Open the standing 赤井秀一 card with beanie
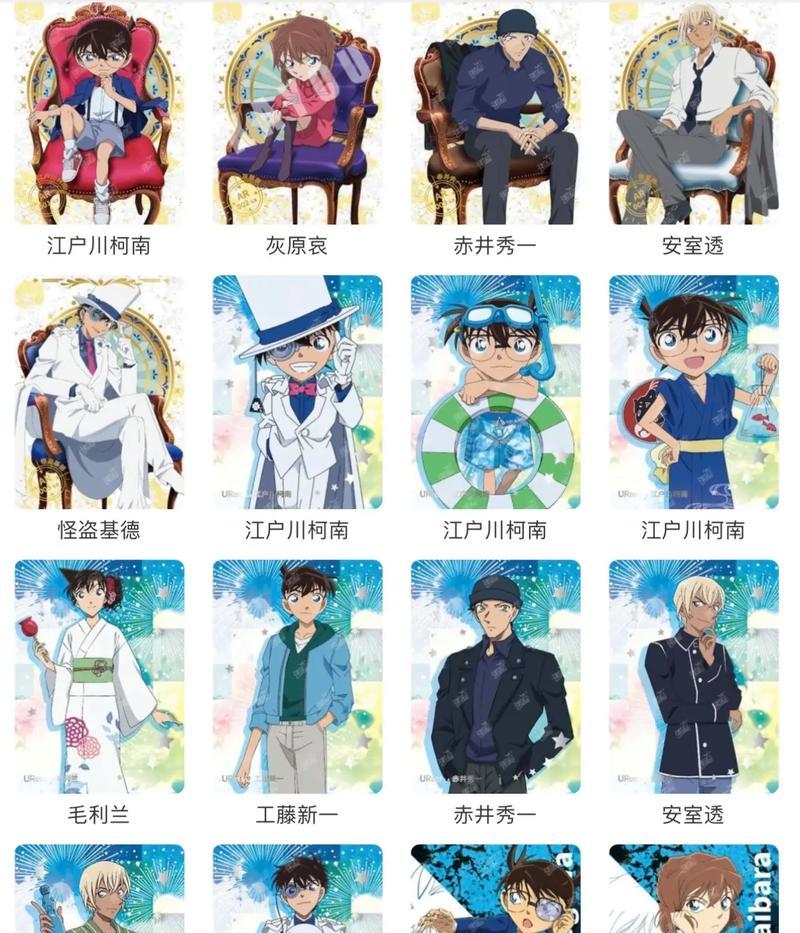The height and width of the screenshot is (933, 800). [x=495, y=676]
